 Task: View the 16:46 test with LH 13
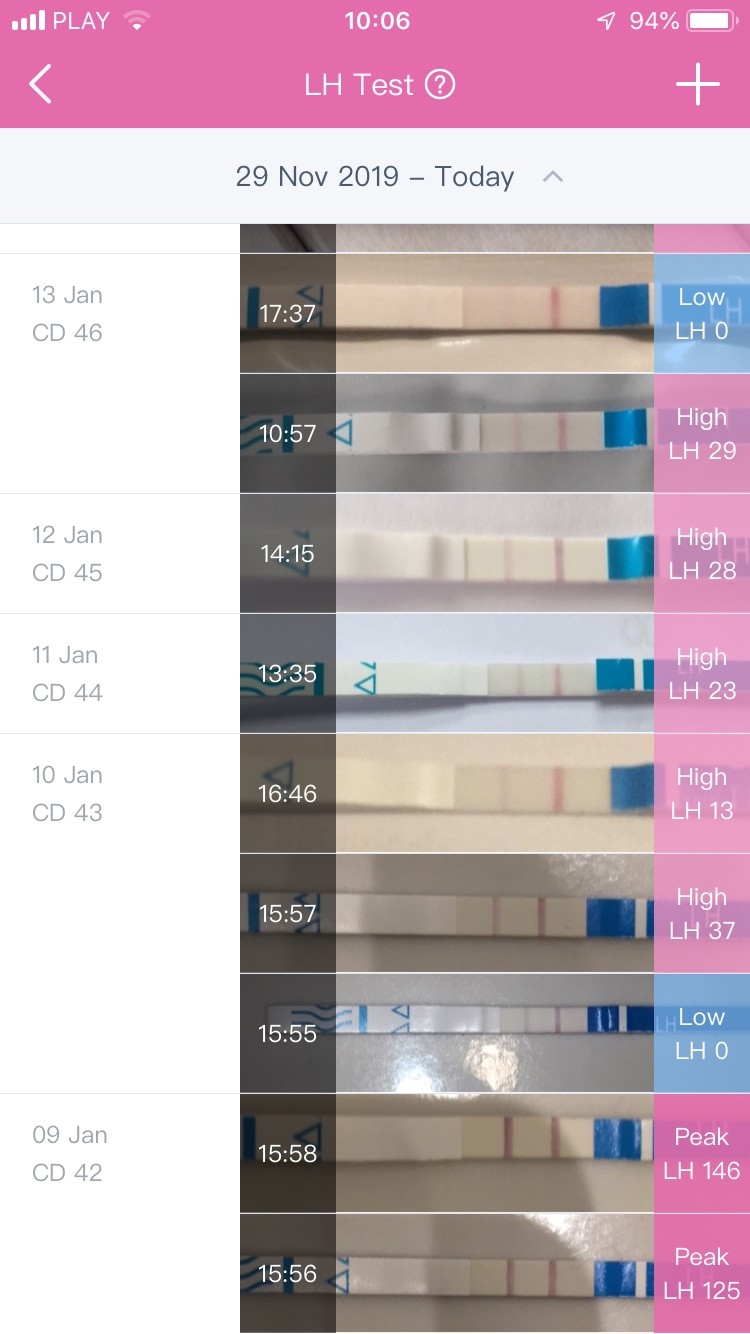[x=495, y=793]
